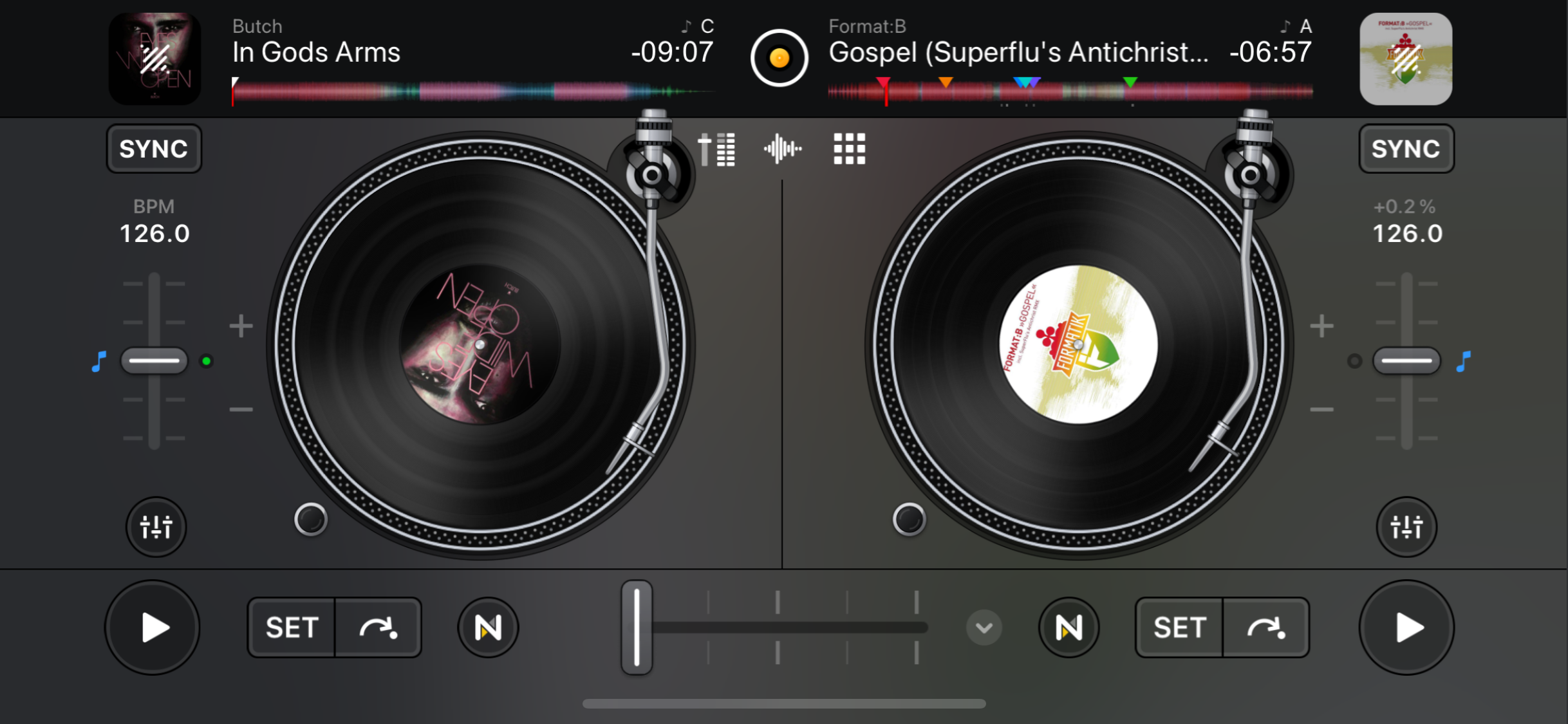
Task: Open the mixer levels view
Action: [717, 149]
